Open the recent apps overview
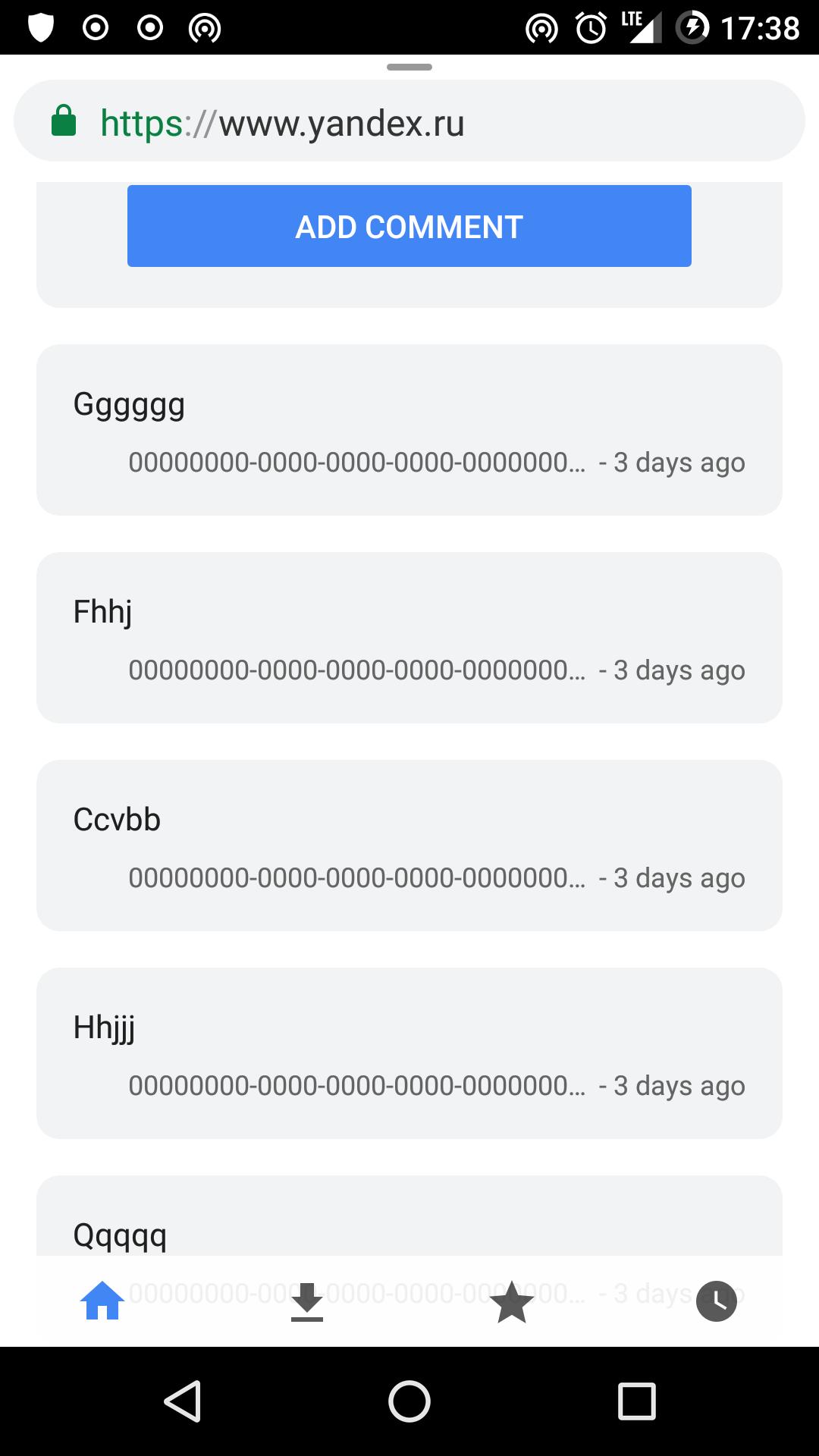Screen dimensions: 819x1456 click(x=636, y=1400)
